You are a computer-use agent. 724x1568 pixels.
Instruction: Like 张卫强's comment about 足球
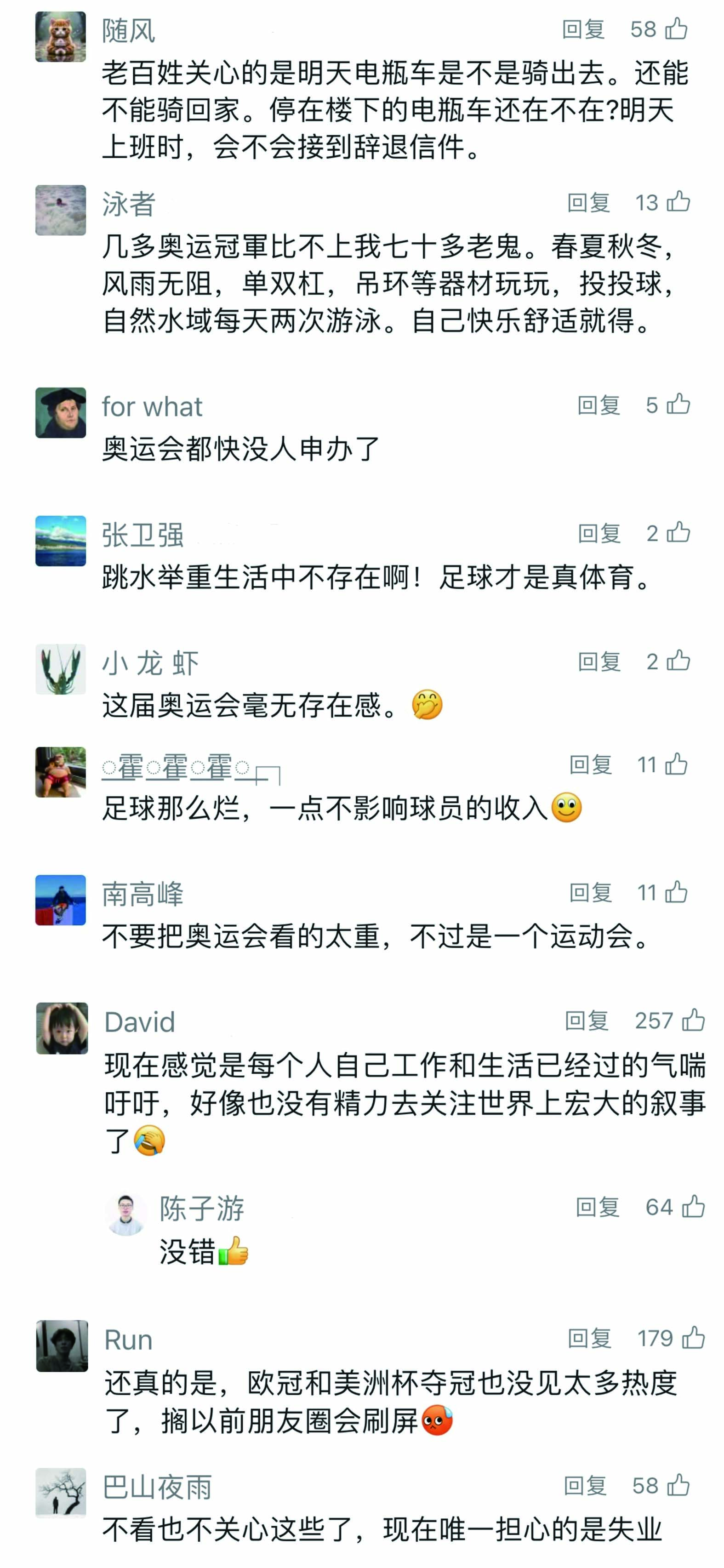point(678,533)
